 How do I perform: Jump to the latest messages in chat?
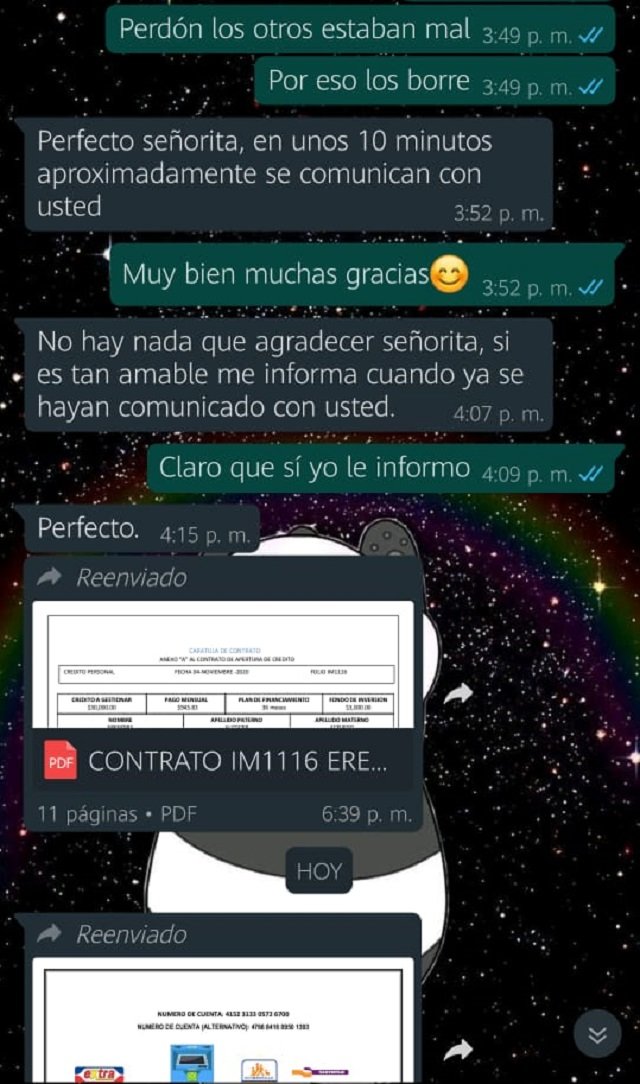coord(597,1035)
